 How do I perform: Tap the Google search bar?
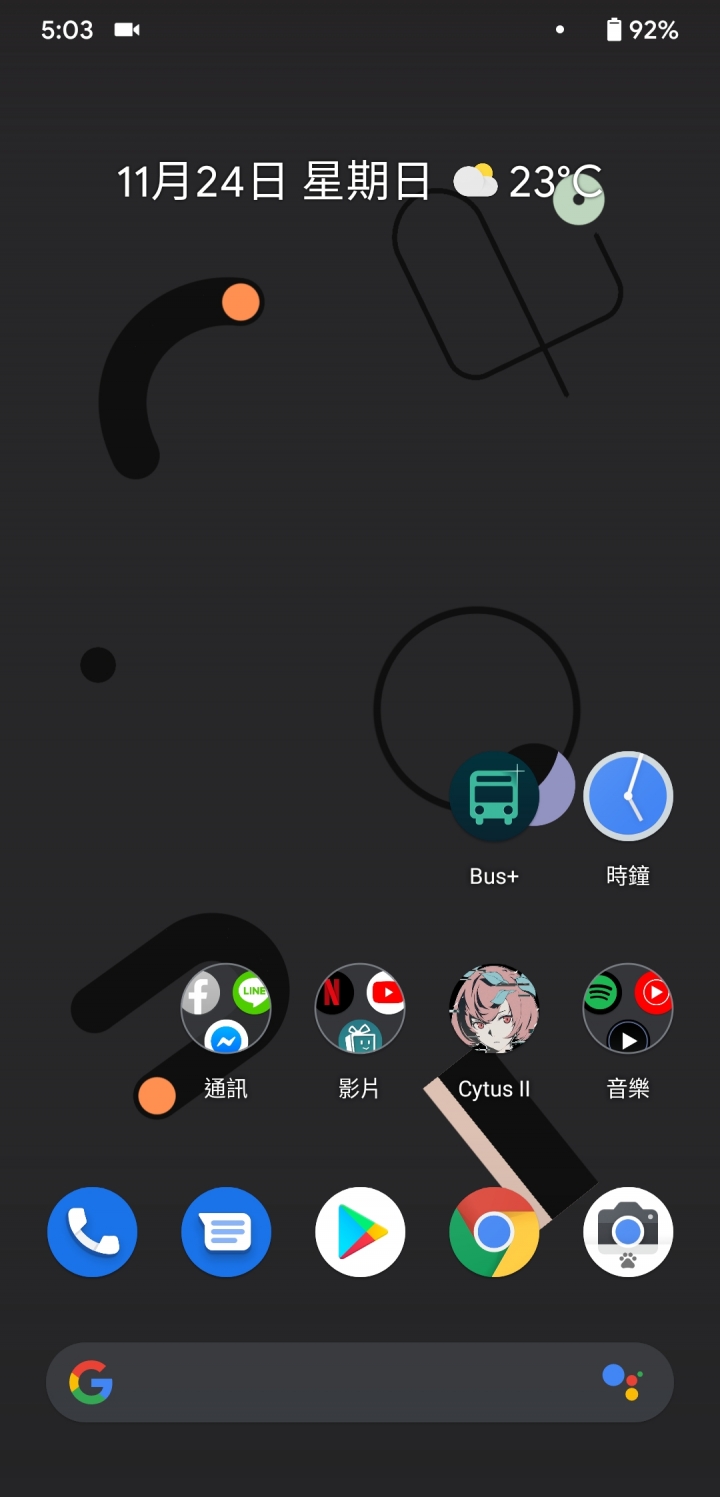click(x=340, y=1383)
